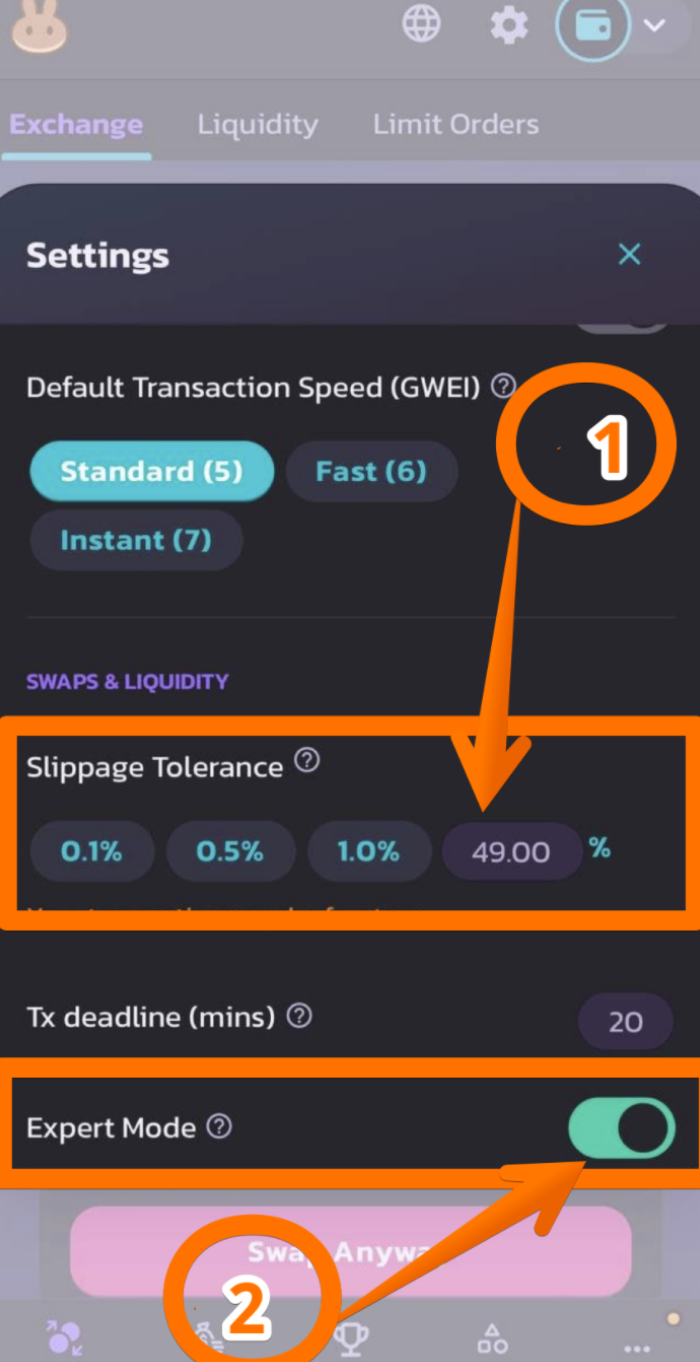Edit the Tx deadline minutes field
This screenshot has height=1362, width=700.
pyautogui.click(x=626, y=1022)
